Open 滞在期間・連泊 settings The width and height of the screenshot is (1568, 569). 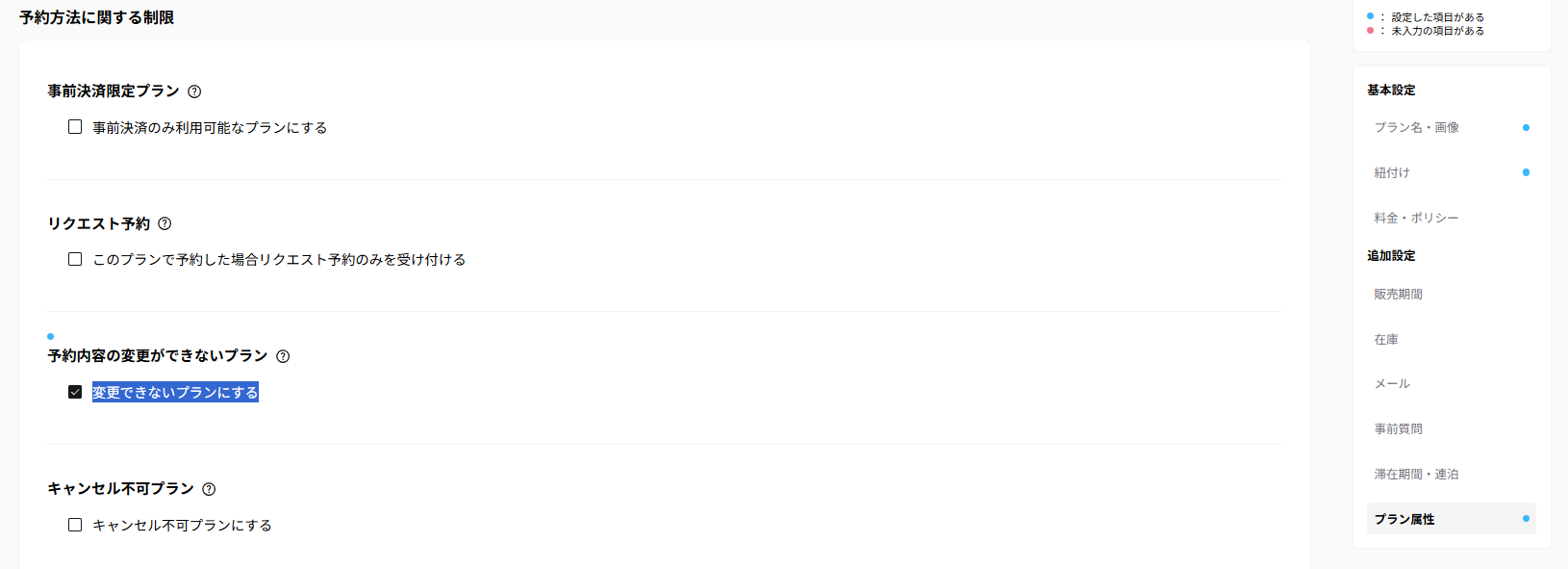point(1416,474)
